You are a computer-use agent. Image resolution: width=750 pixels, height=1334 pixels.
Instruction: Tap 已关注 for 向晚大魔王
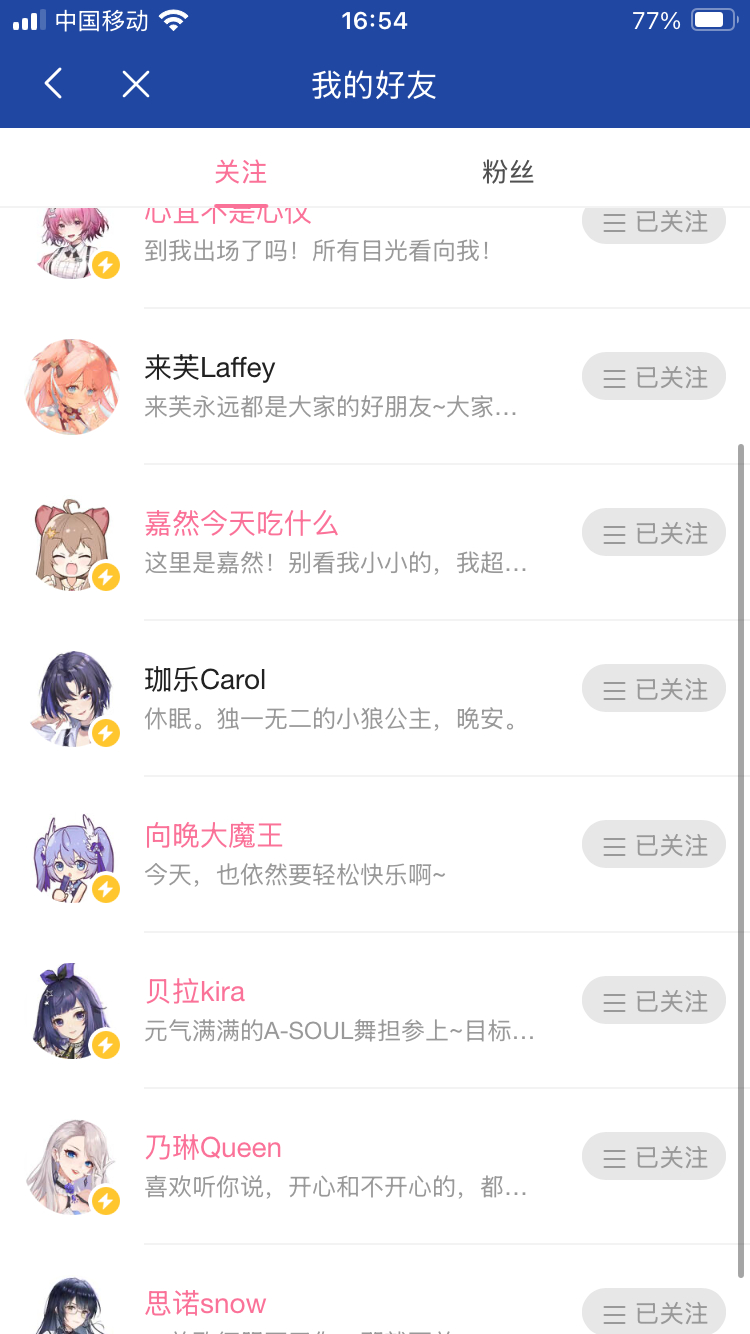coord(654,845)
